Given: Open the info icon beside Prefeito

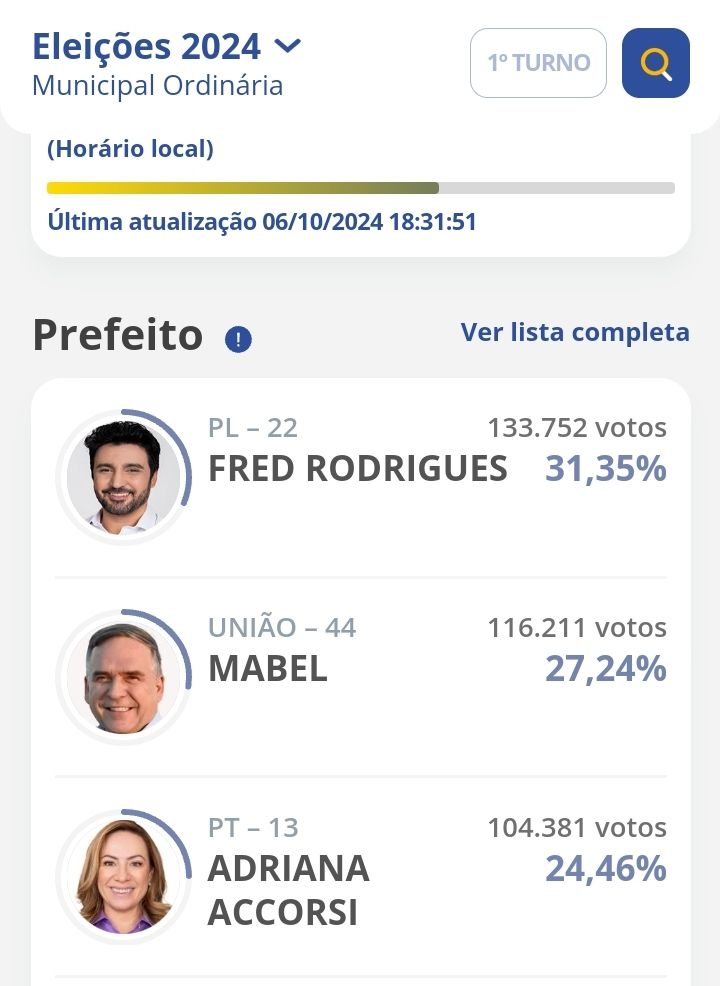Looking at the screenshot, I should tap(238, 340).
